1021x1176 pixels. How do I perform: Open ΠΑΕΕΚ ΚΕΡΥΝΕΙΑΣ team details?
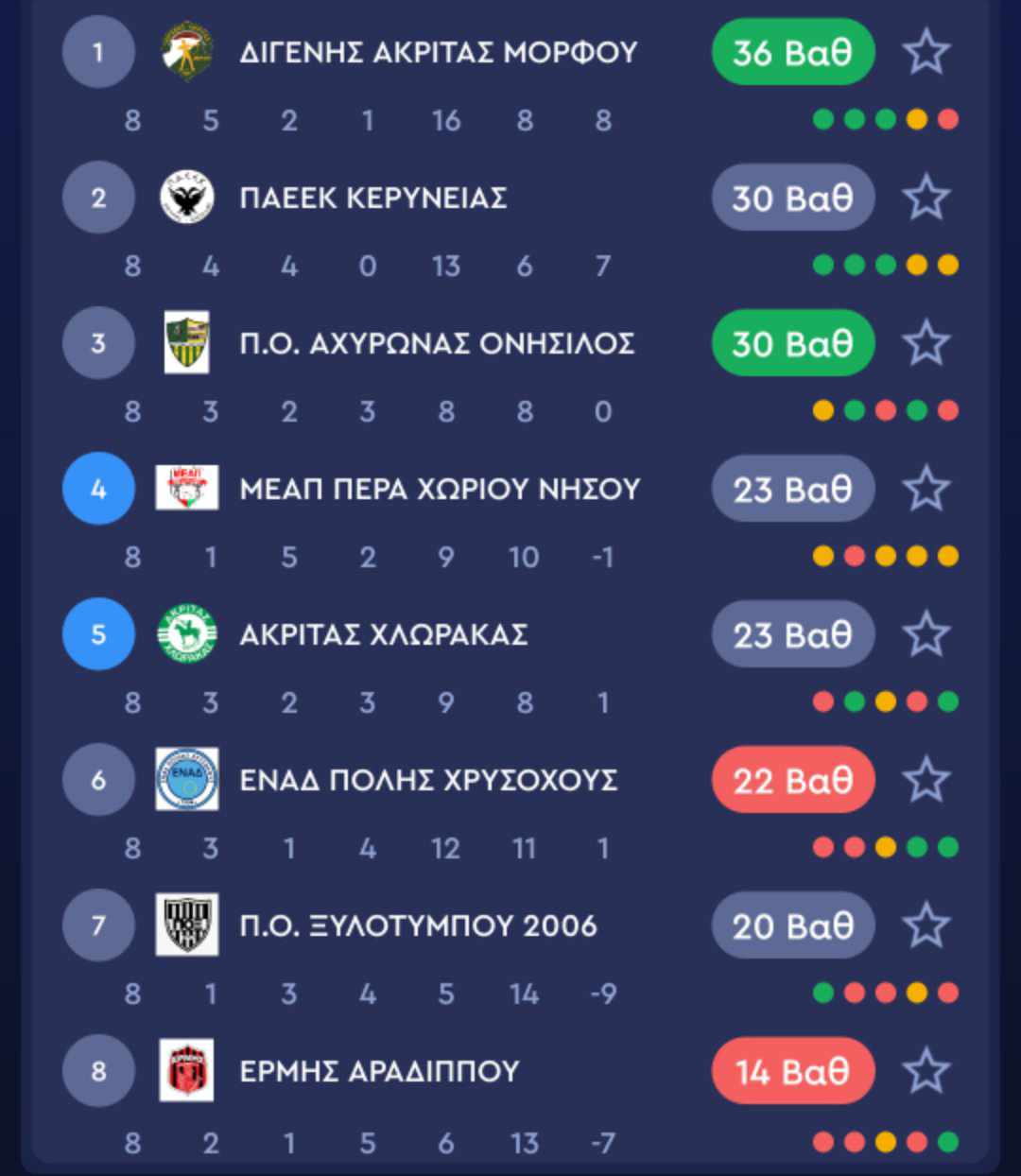click(373, 198)
